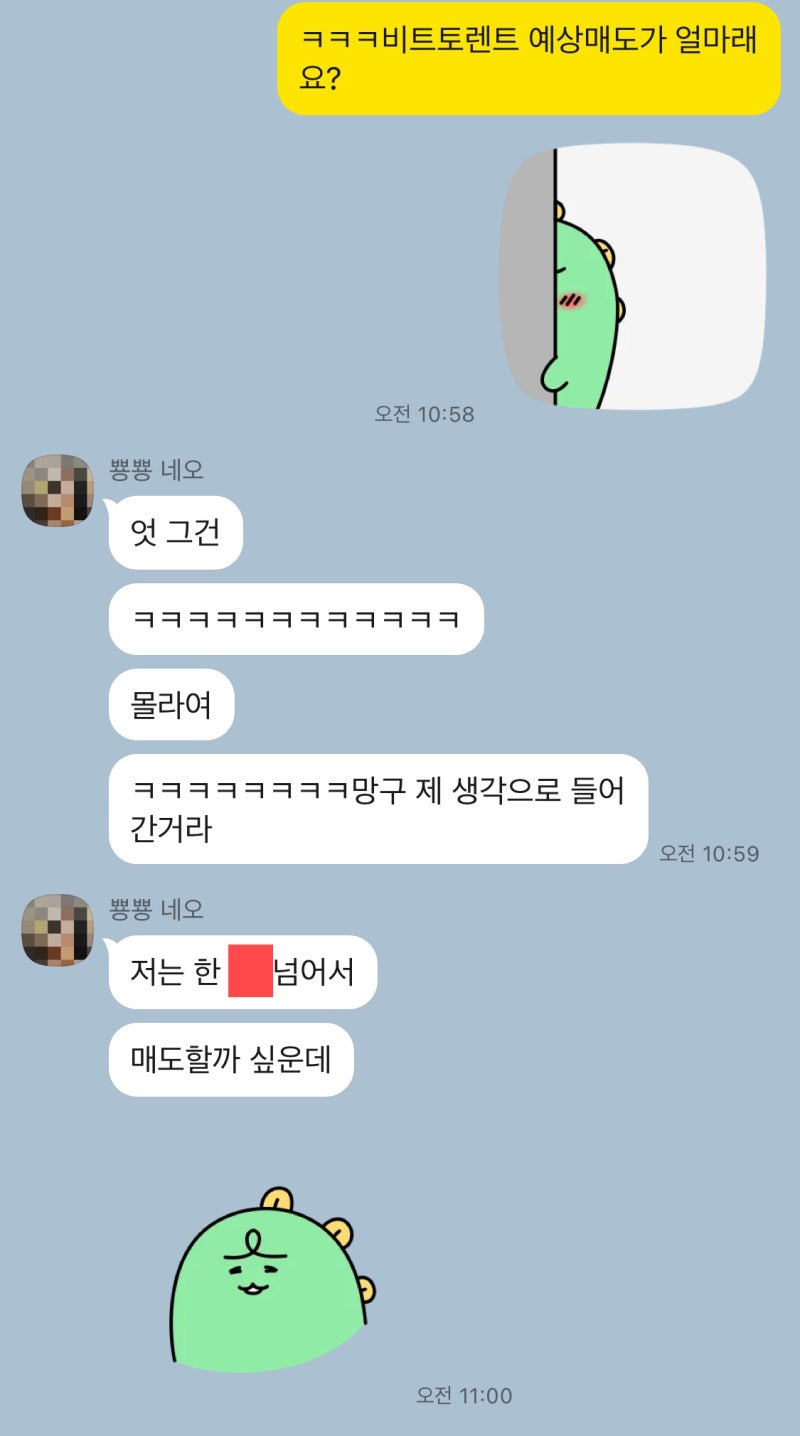Click the yellow ㅋㅋㅋ비트토렌트 question bubble

point(530,60)
